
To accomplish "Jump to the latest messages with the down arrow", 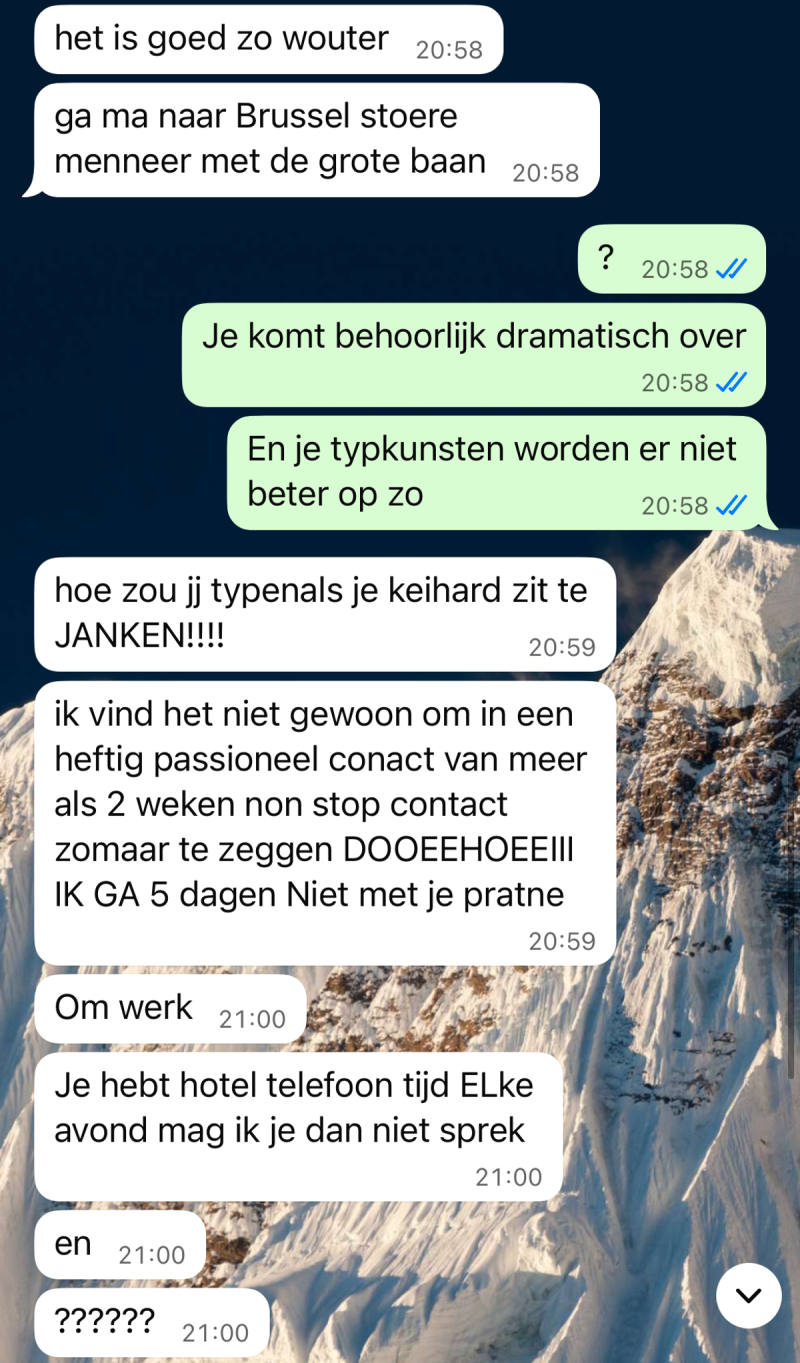I will tap(748, 1296).
